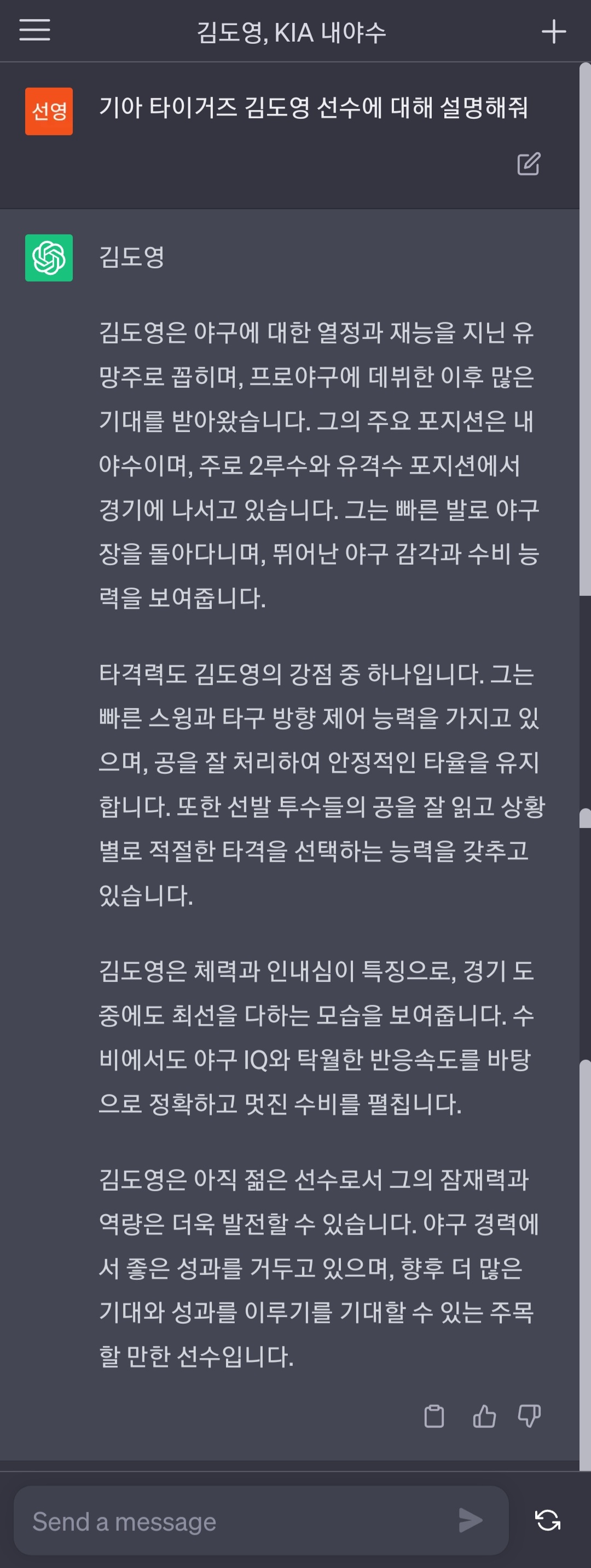Edit the user's prompt message
The width and height of the screenshot is (591, 1568).
click(529, 164)
